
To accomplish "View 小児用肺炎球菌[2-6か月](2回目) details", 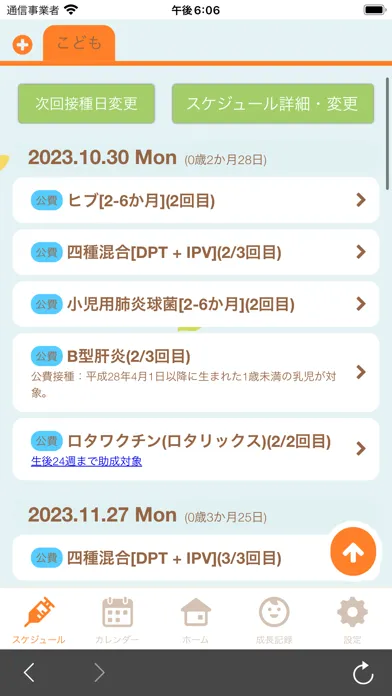I will (196, 304).
